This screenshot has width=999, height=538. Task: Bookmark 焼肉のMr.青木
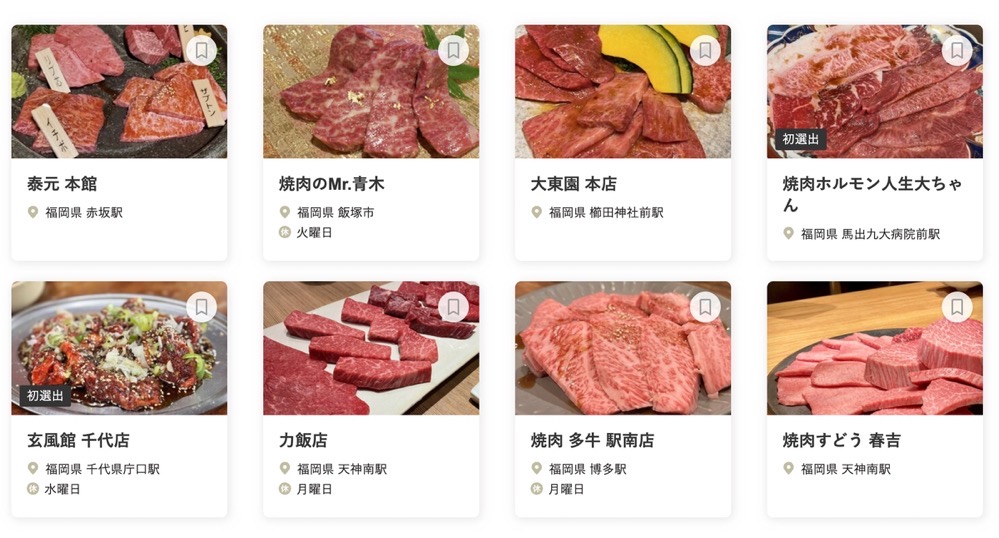pyautogui.click(x=453, y=50)
